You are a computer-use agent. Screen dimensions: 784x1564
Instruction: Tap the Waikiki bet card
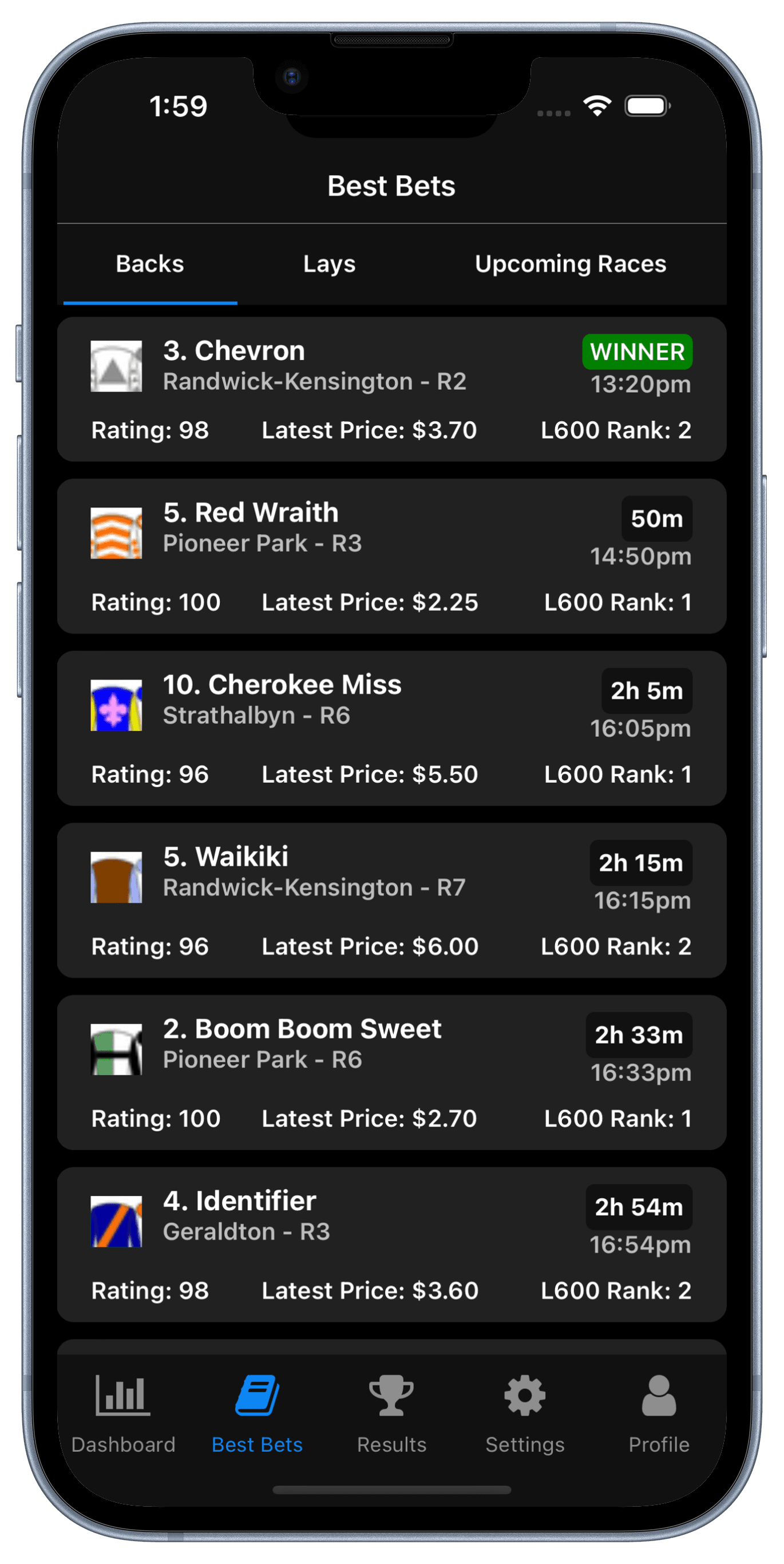point(391,900)
